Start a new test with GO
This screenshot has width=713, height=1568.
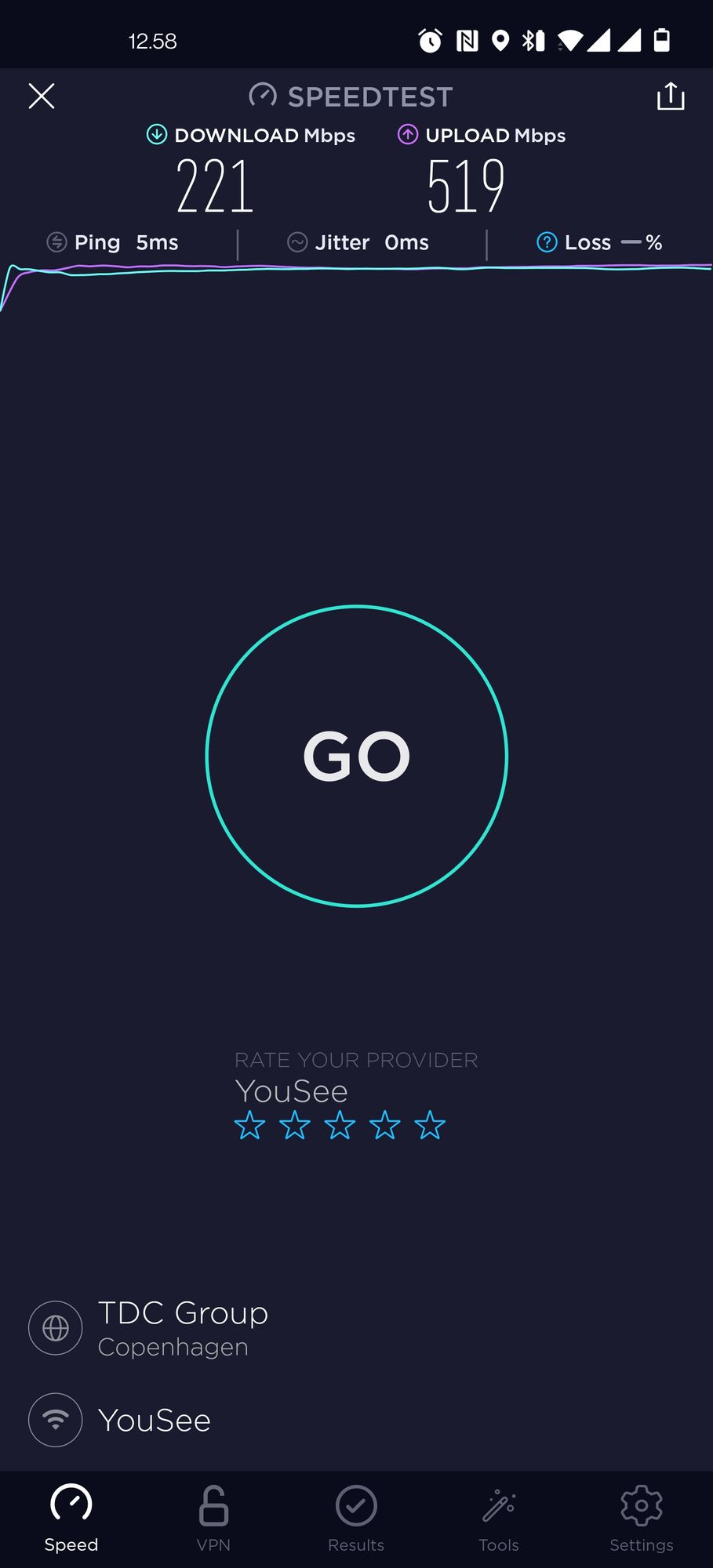[357, 756]
